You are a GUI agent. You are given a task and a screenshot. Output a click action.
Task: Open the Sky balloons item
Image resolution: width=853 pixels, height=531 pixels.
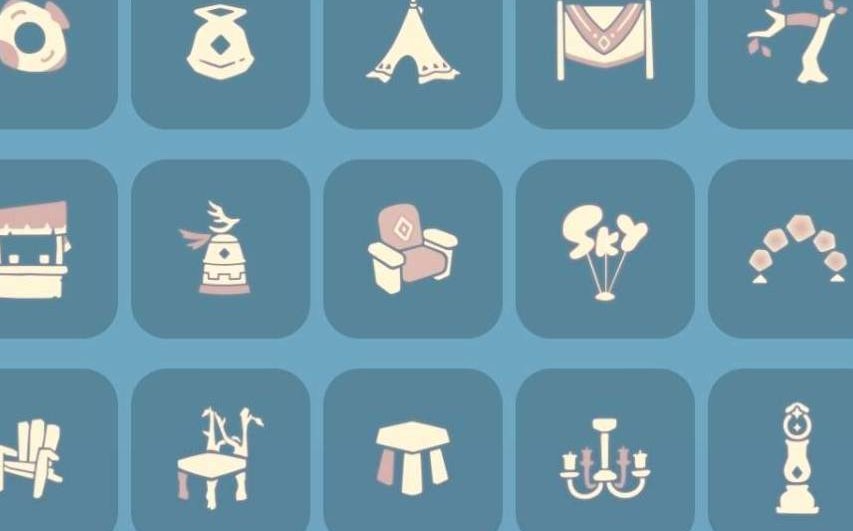[x=605, y=248]
